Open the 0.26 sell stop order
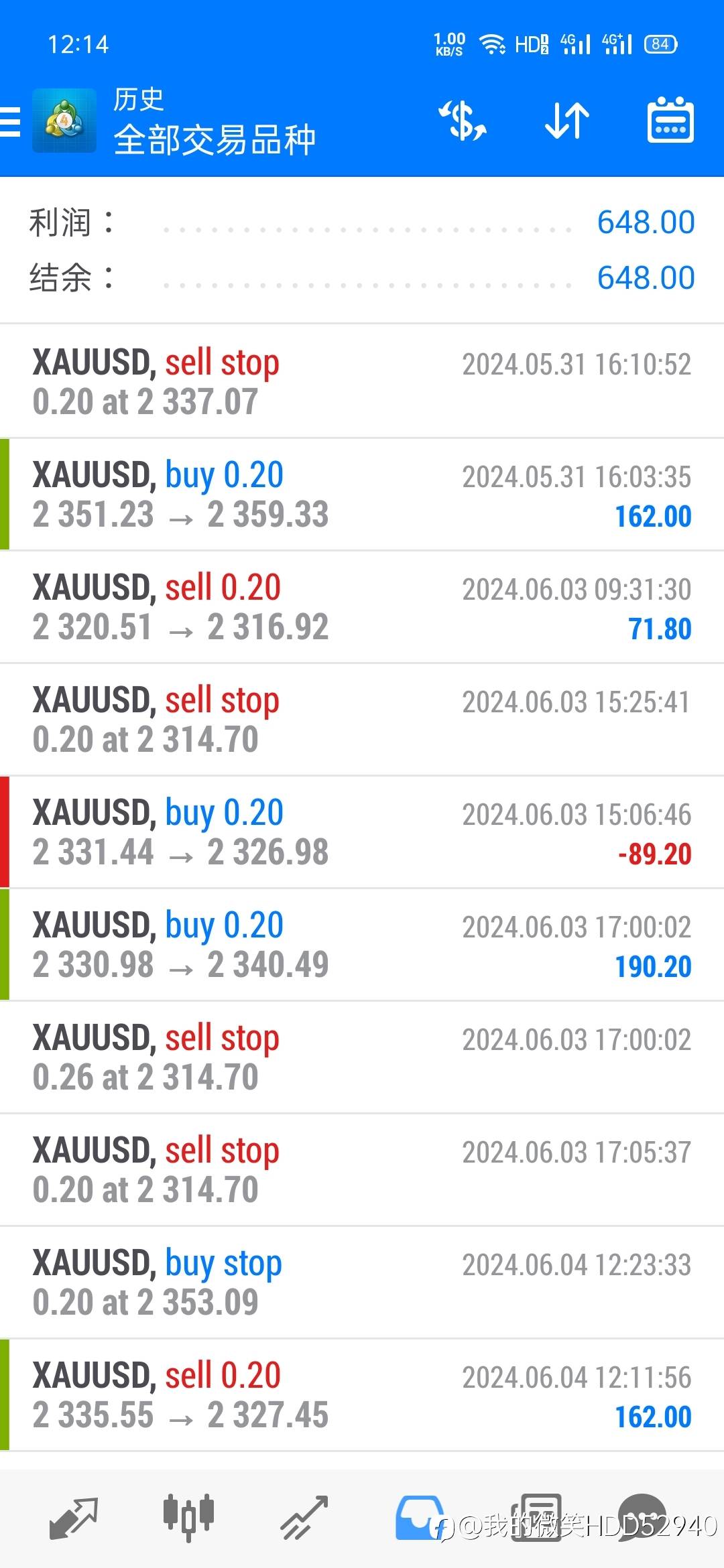The image size is (724, 1568). [362, 1057]
